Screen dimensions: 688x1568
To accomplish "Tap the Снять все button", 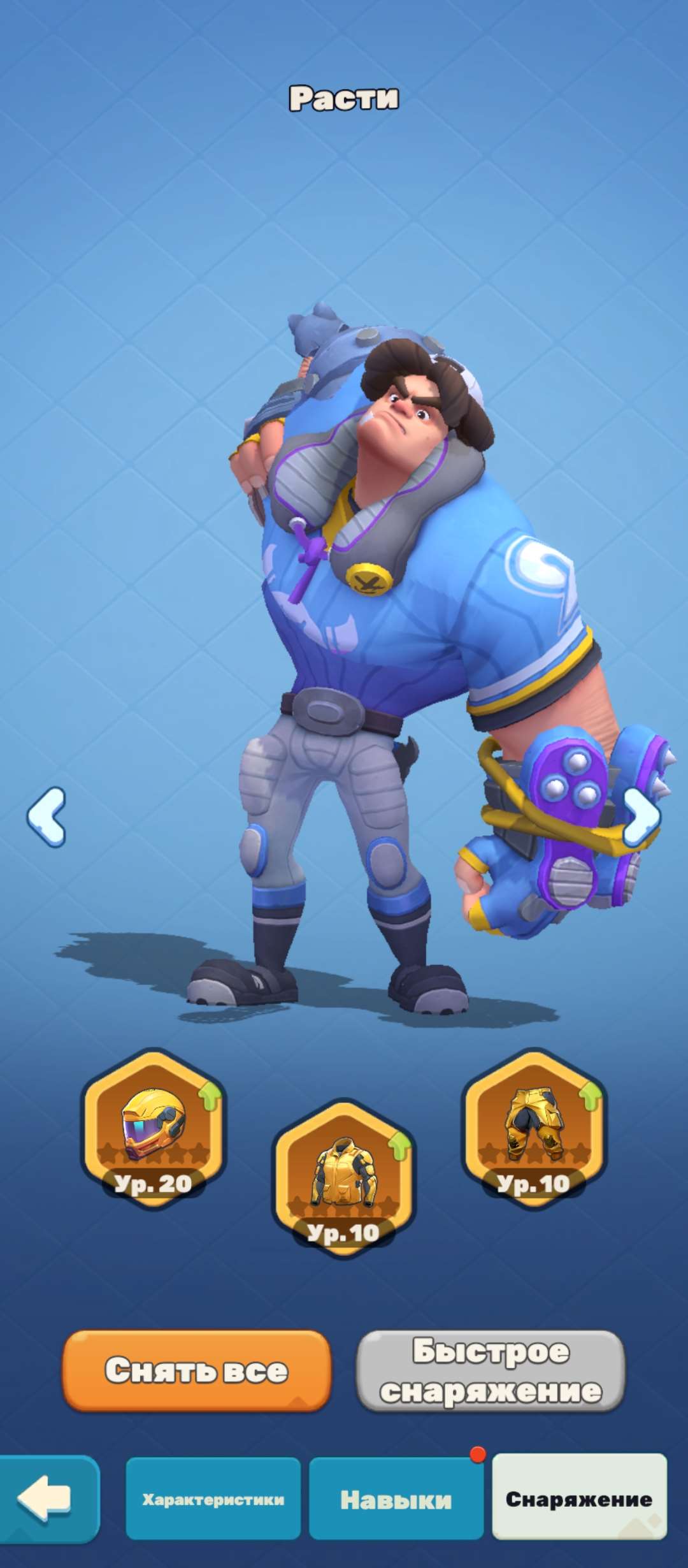I will click(196, 1370).
